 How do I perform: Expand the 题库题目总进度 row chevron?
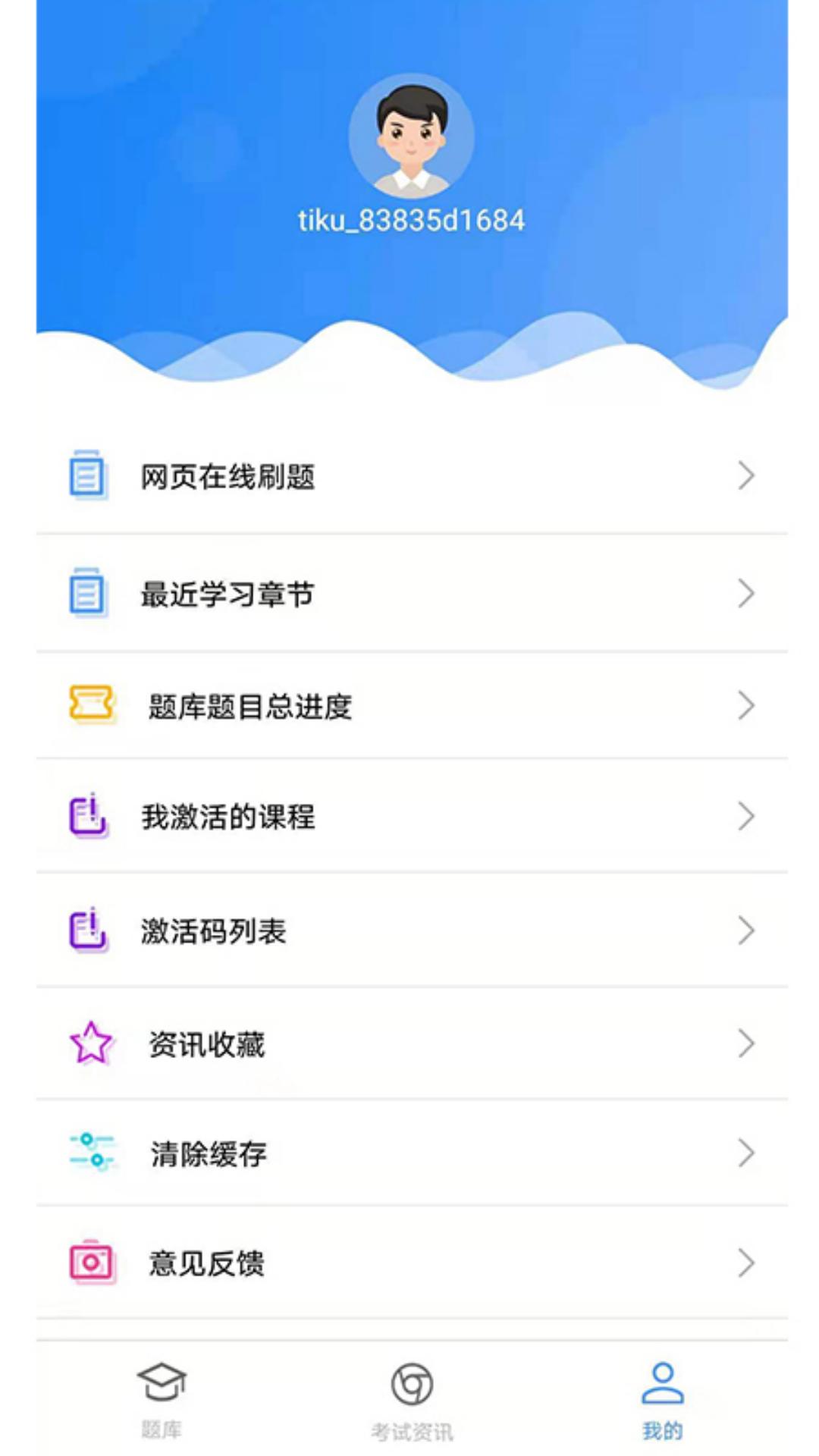(747, 707)
